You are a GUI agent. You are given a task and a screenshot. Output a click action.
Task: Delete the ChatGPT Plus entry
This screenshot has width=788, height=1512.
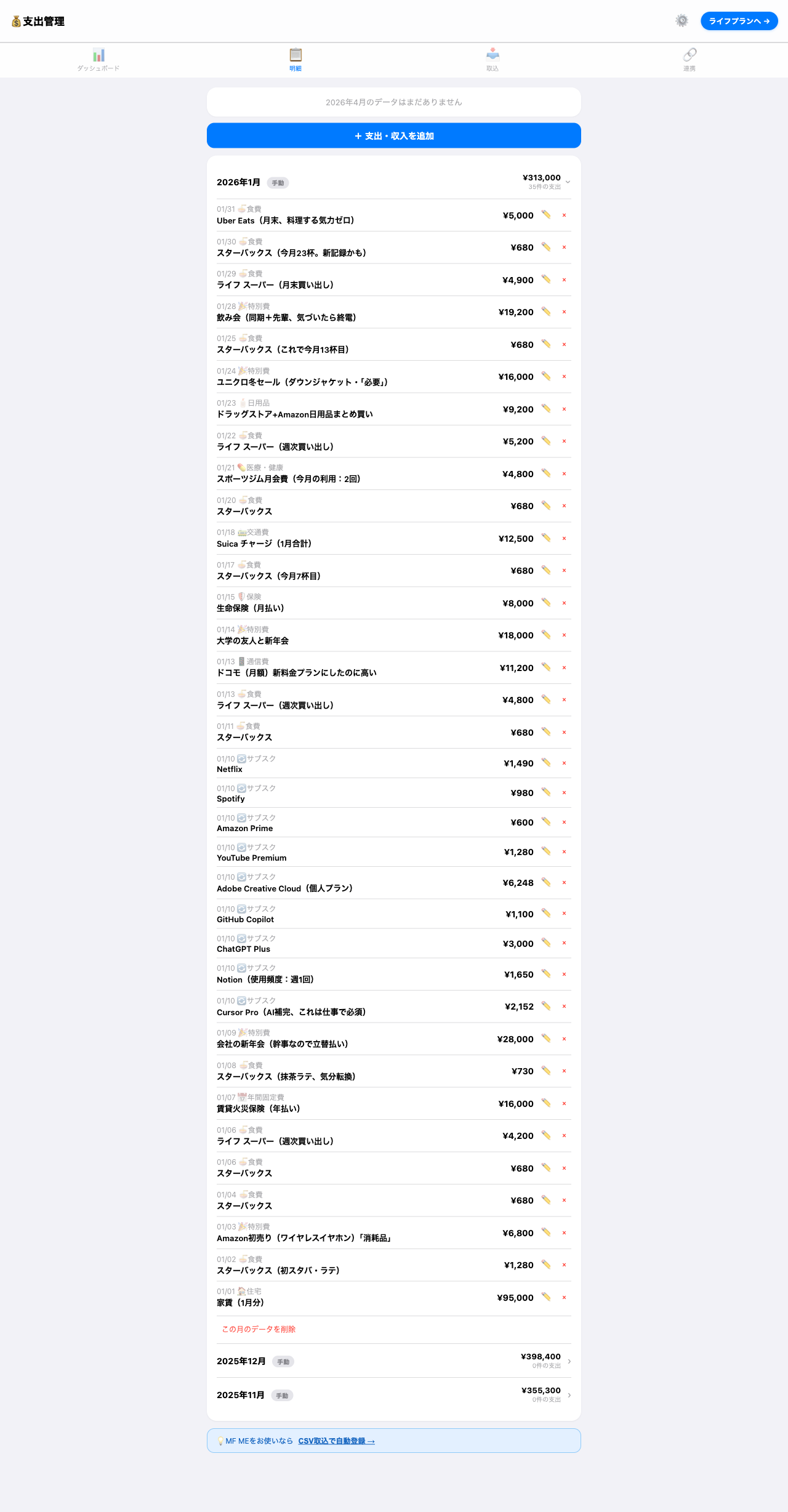click(x=564, y=943)
